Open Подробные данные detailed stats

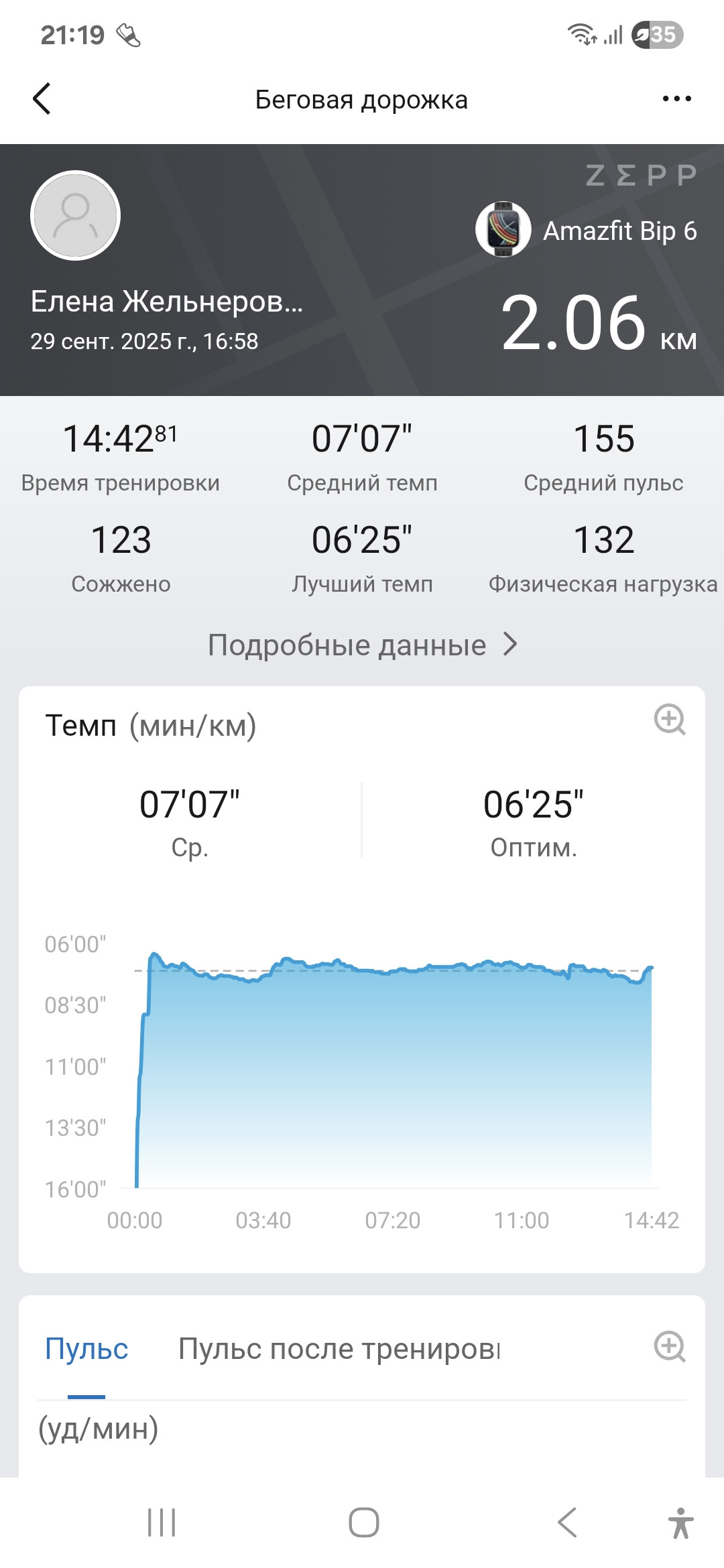[x=362, y=645]
